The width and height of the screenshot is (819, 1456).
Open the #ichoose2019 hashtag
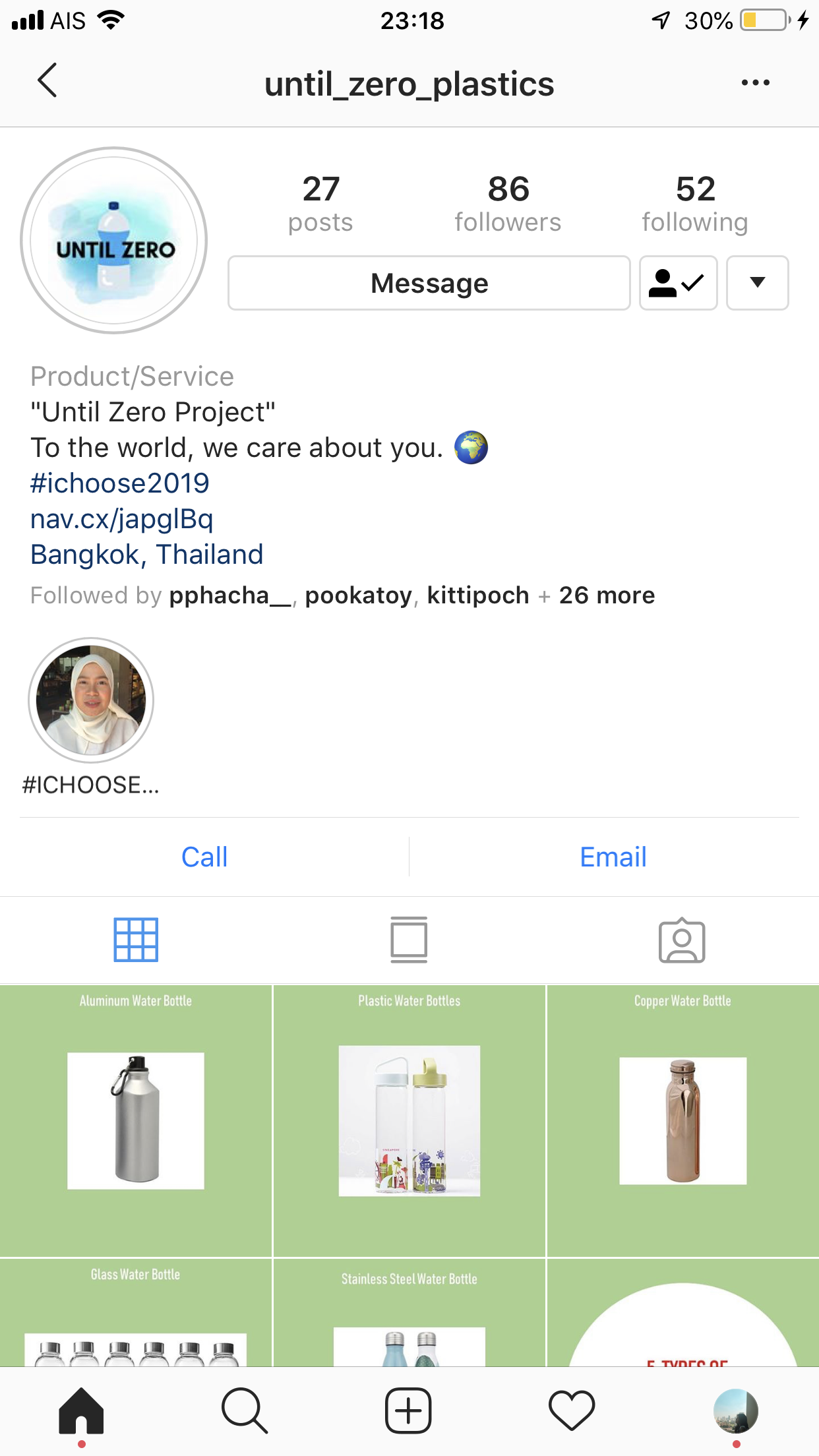coord(120,483)
